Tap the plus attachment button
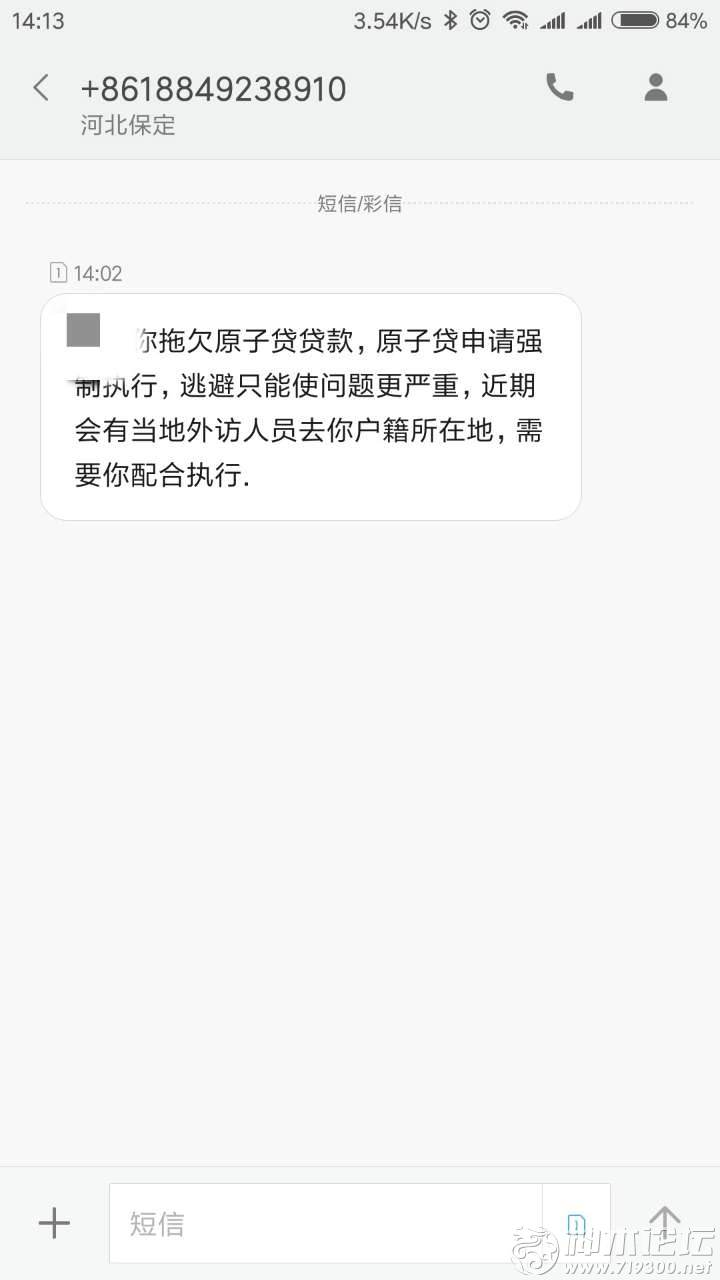720x1280 pixels. click(x=54, y=1223)
